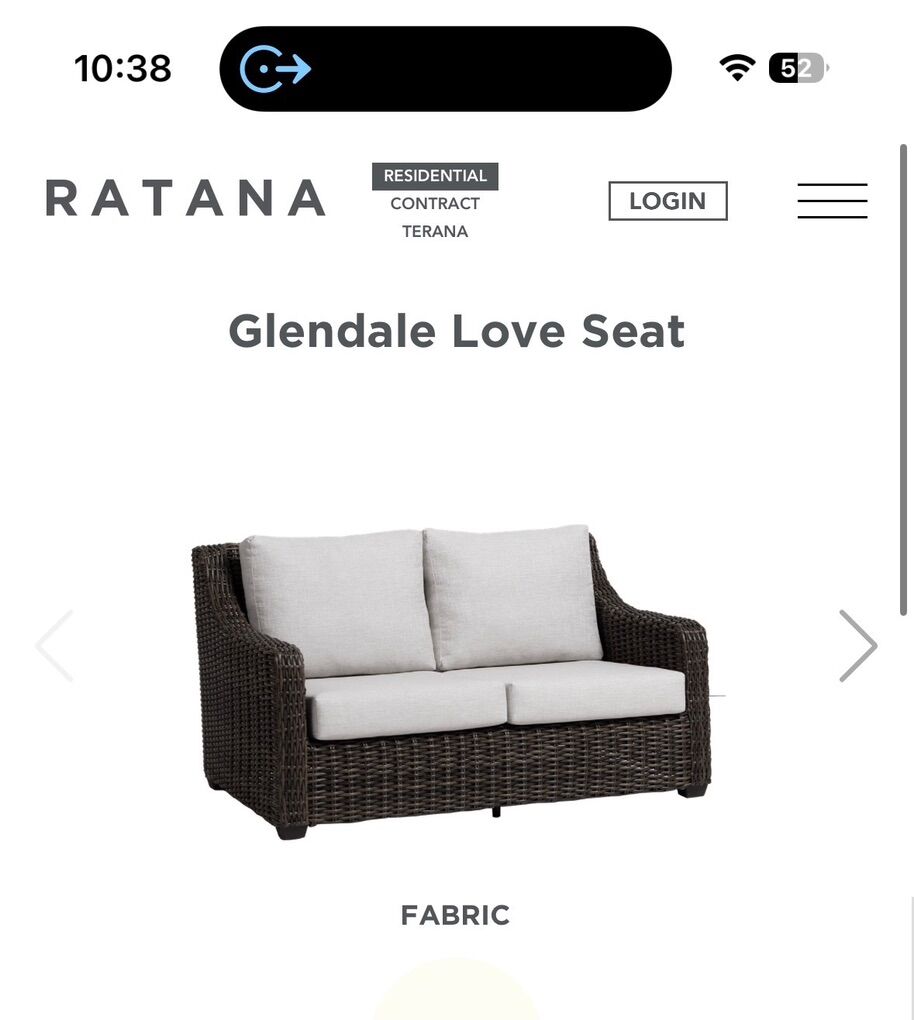Open the Glendale Love Seat photo

point(452,680)
